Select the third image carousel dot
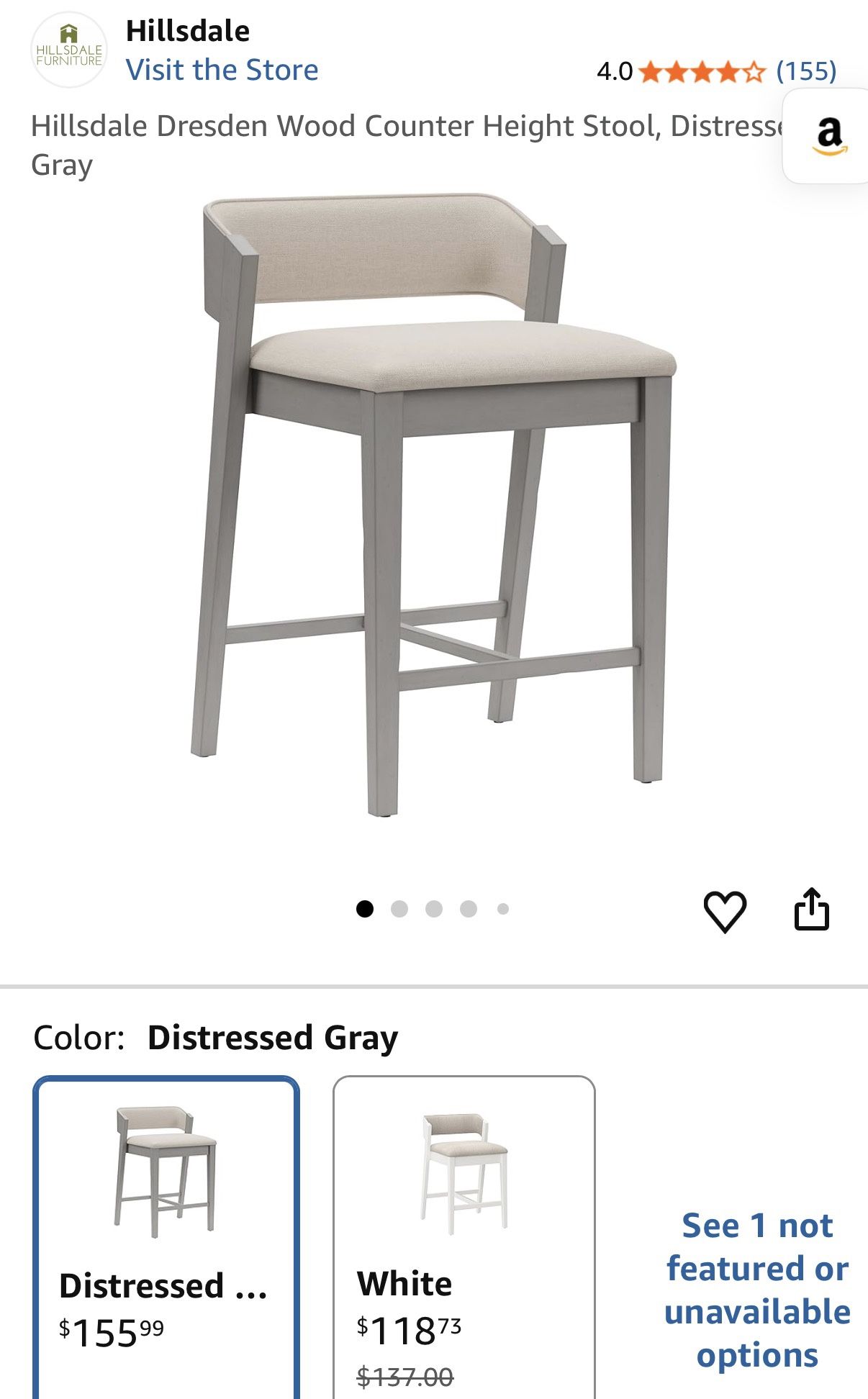 click(x=433, y=909)
